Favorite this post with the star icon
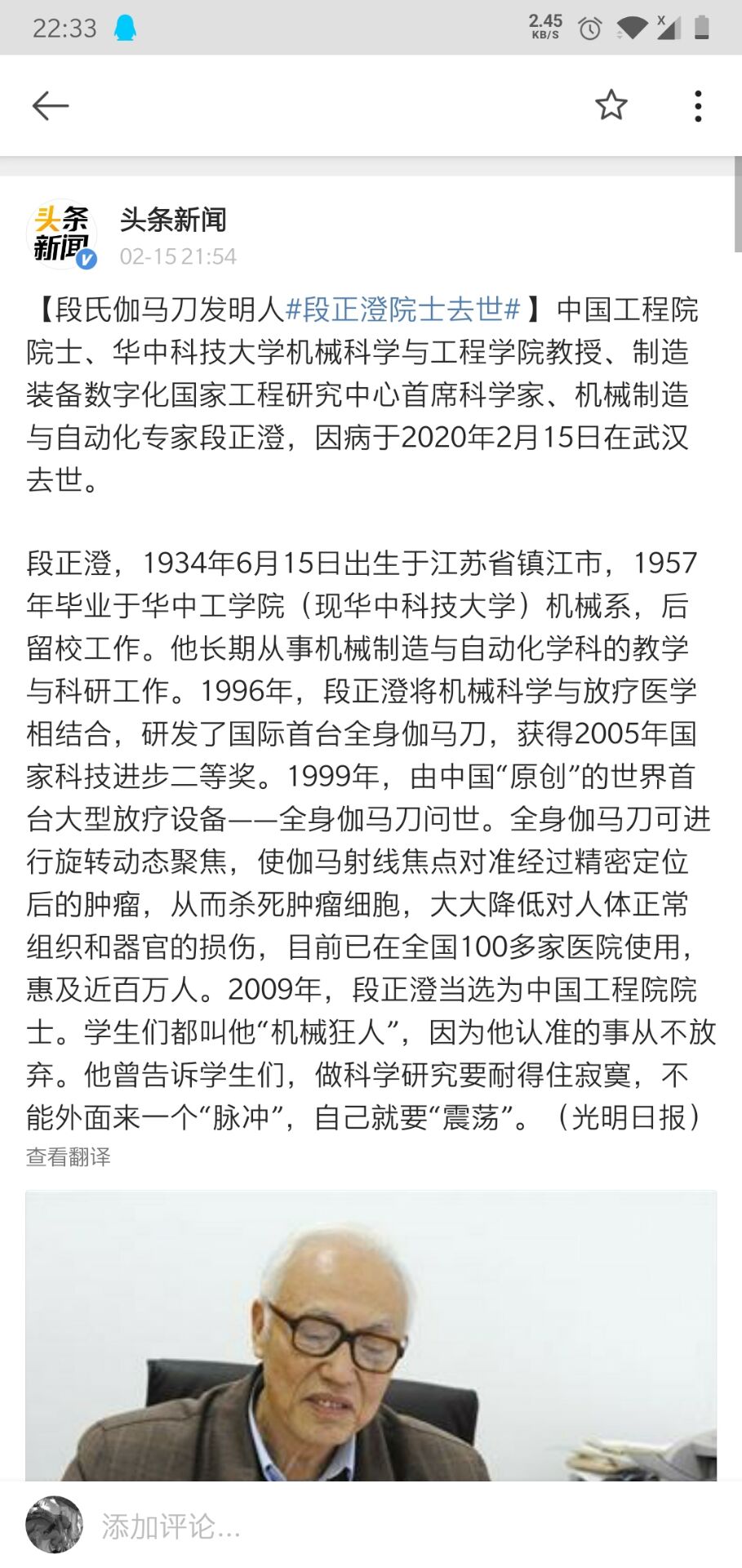 pos(611,105)
